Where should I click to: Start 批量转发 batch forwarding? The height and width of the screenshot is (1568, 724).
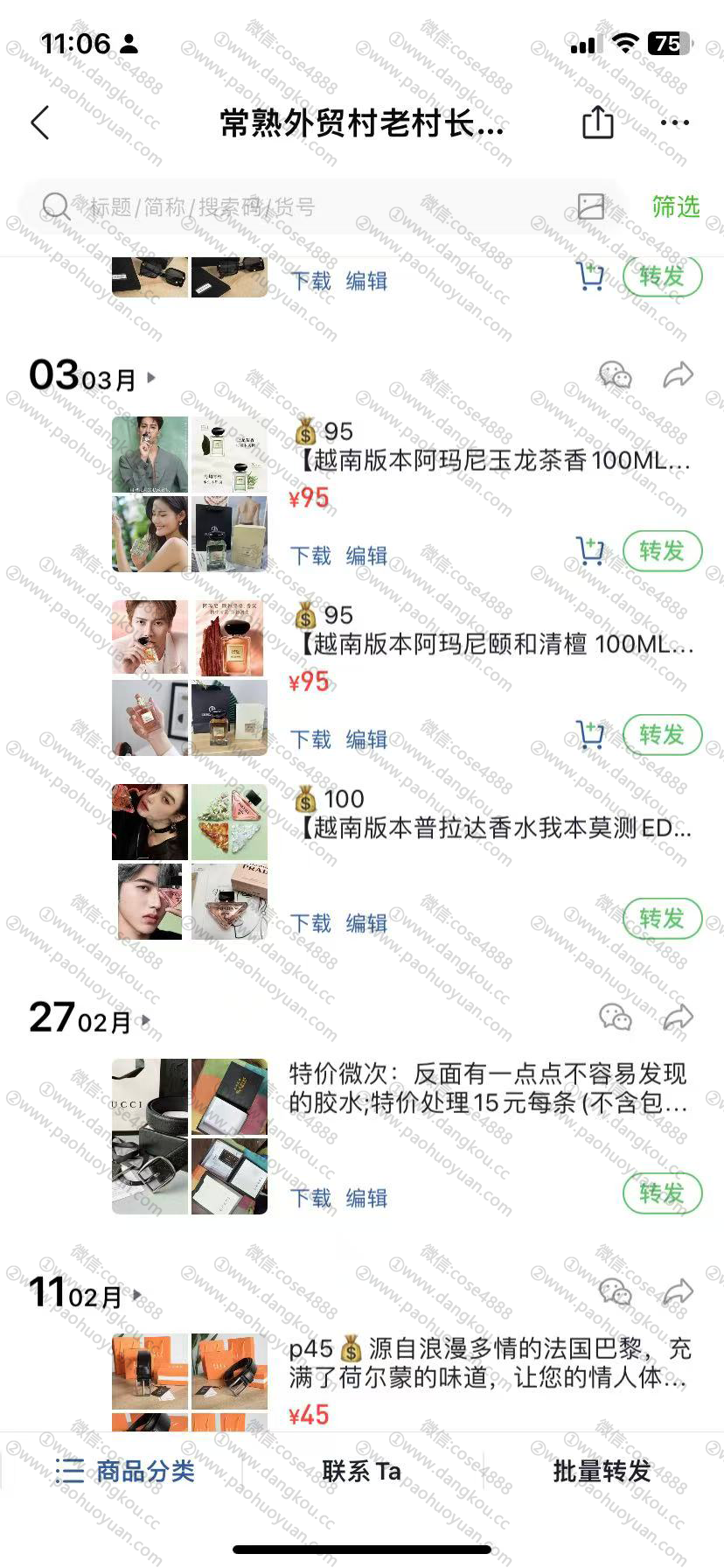(x=602, y=1471)
